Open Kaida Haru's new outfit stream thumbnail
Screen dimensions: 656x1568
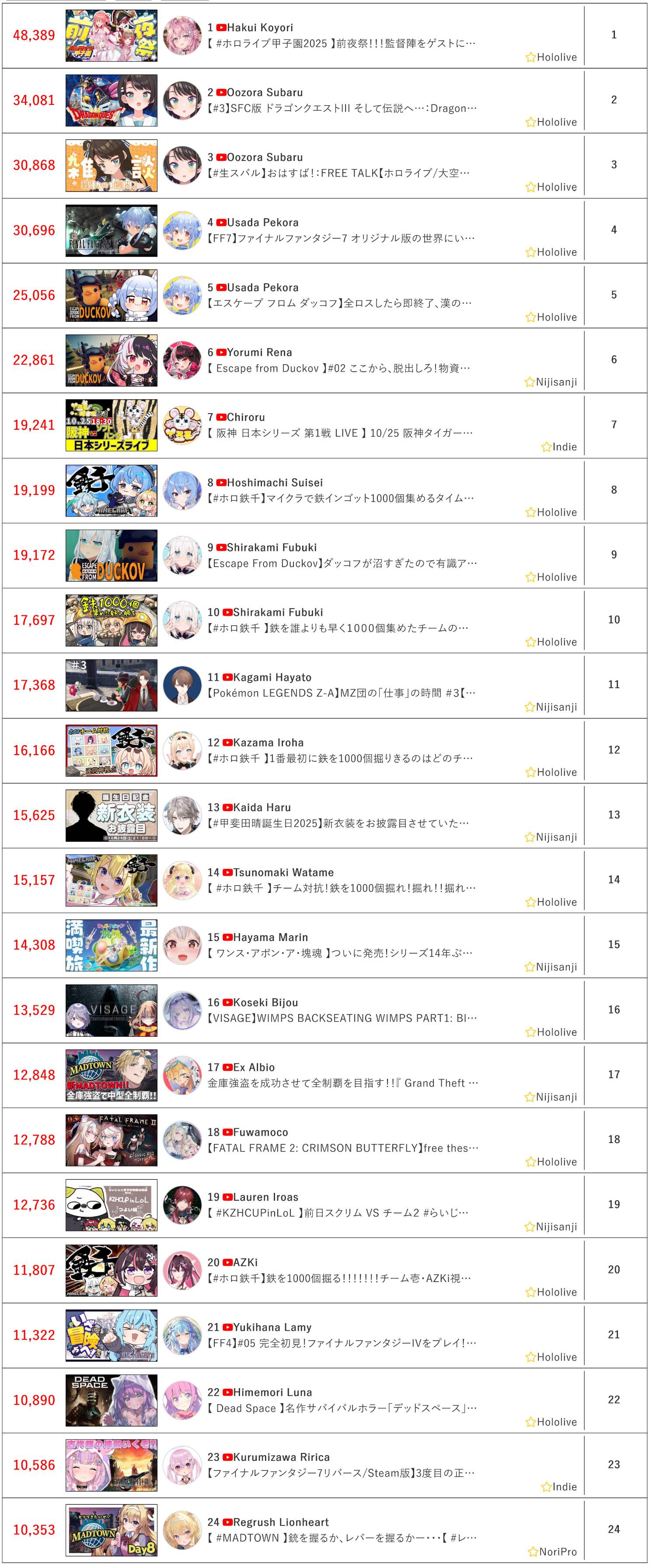[112, 815]
